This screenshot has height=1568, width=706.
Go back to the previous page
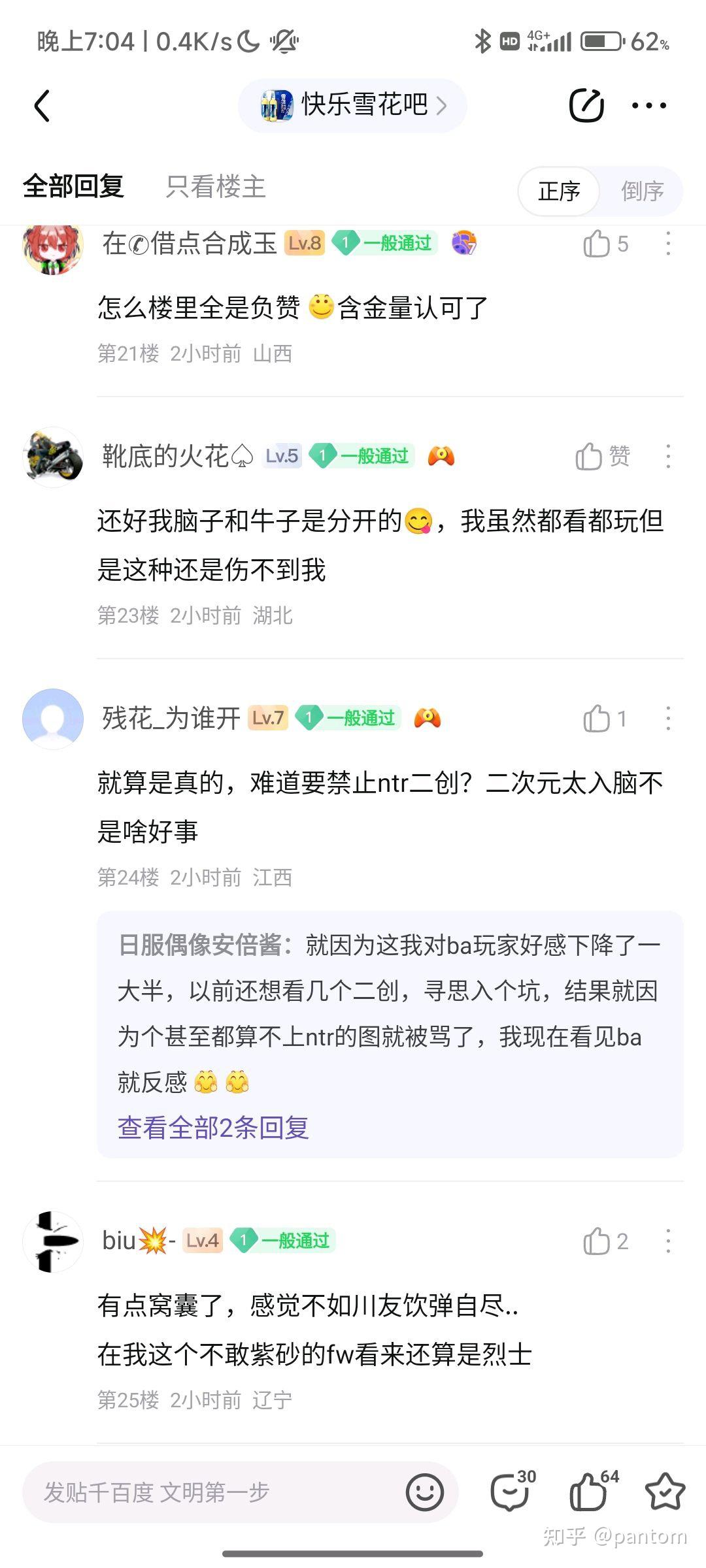click(42, 106)
